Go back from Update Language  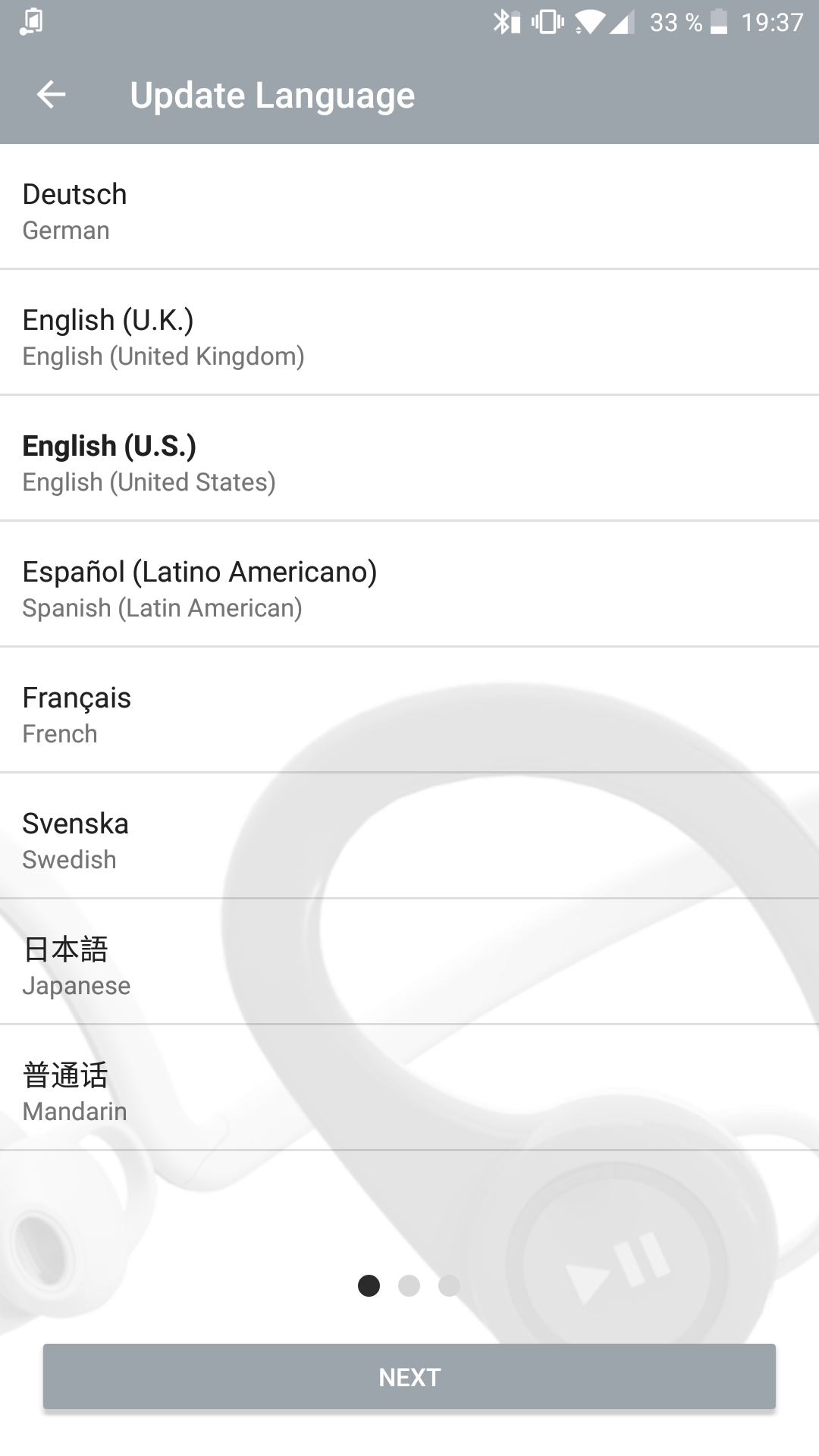[51, 95]
